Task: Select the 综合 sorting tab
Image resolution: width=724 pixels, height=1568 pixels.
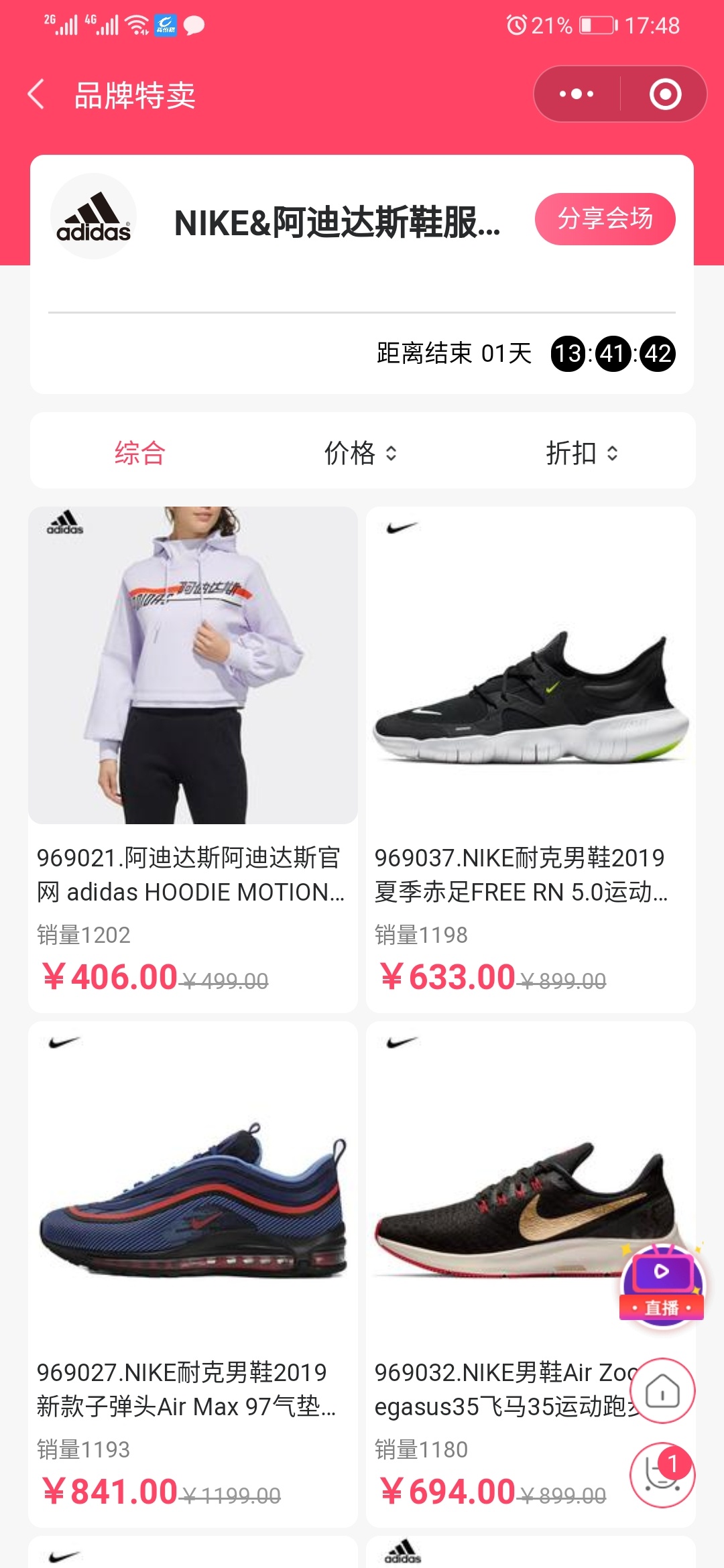Action: pyautogui.click(x=139, y=453)
